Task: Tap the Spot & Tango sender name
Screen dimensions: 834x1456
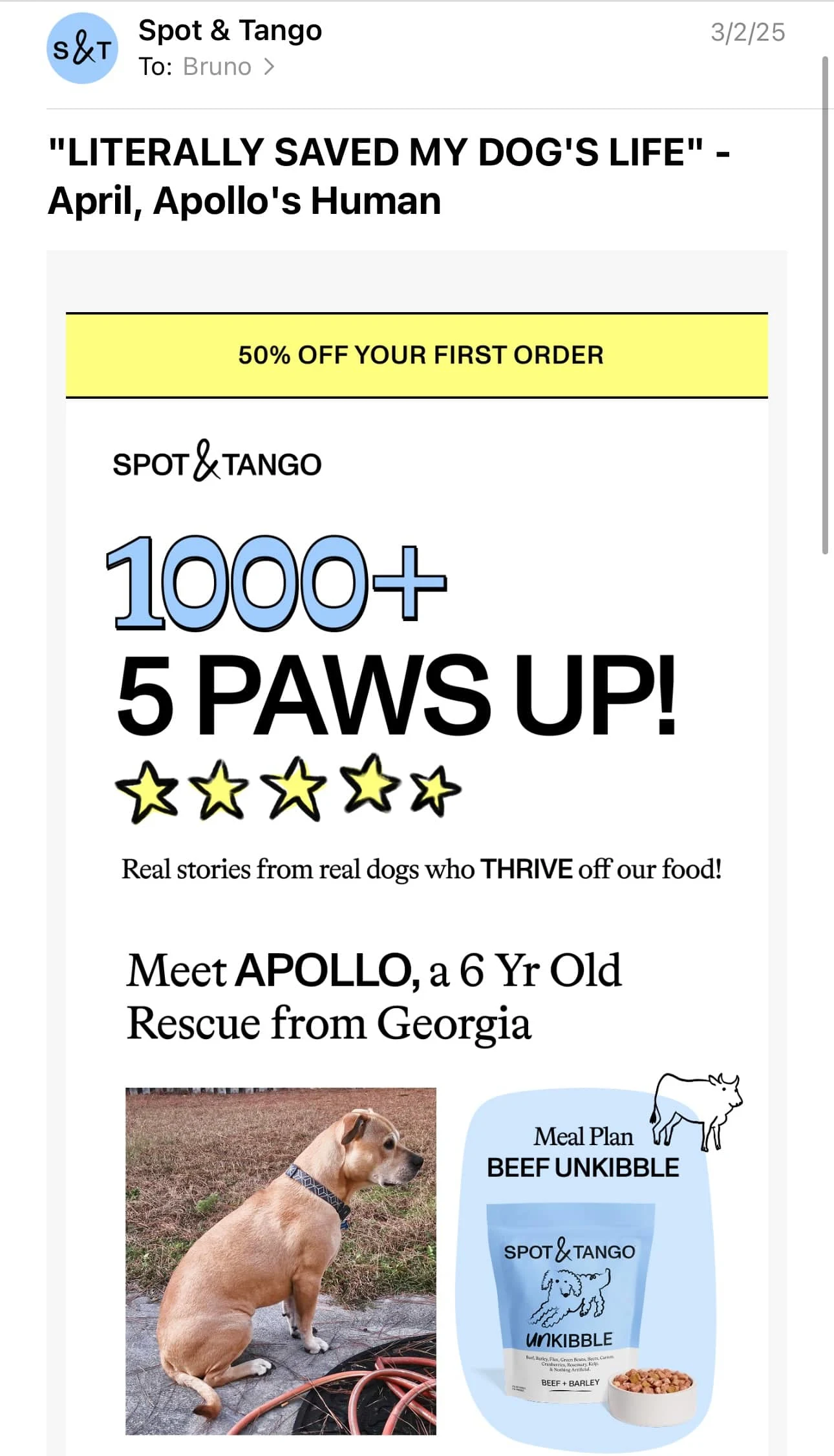Action: [230, 30]
